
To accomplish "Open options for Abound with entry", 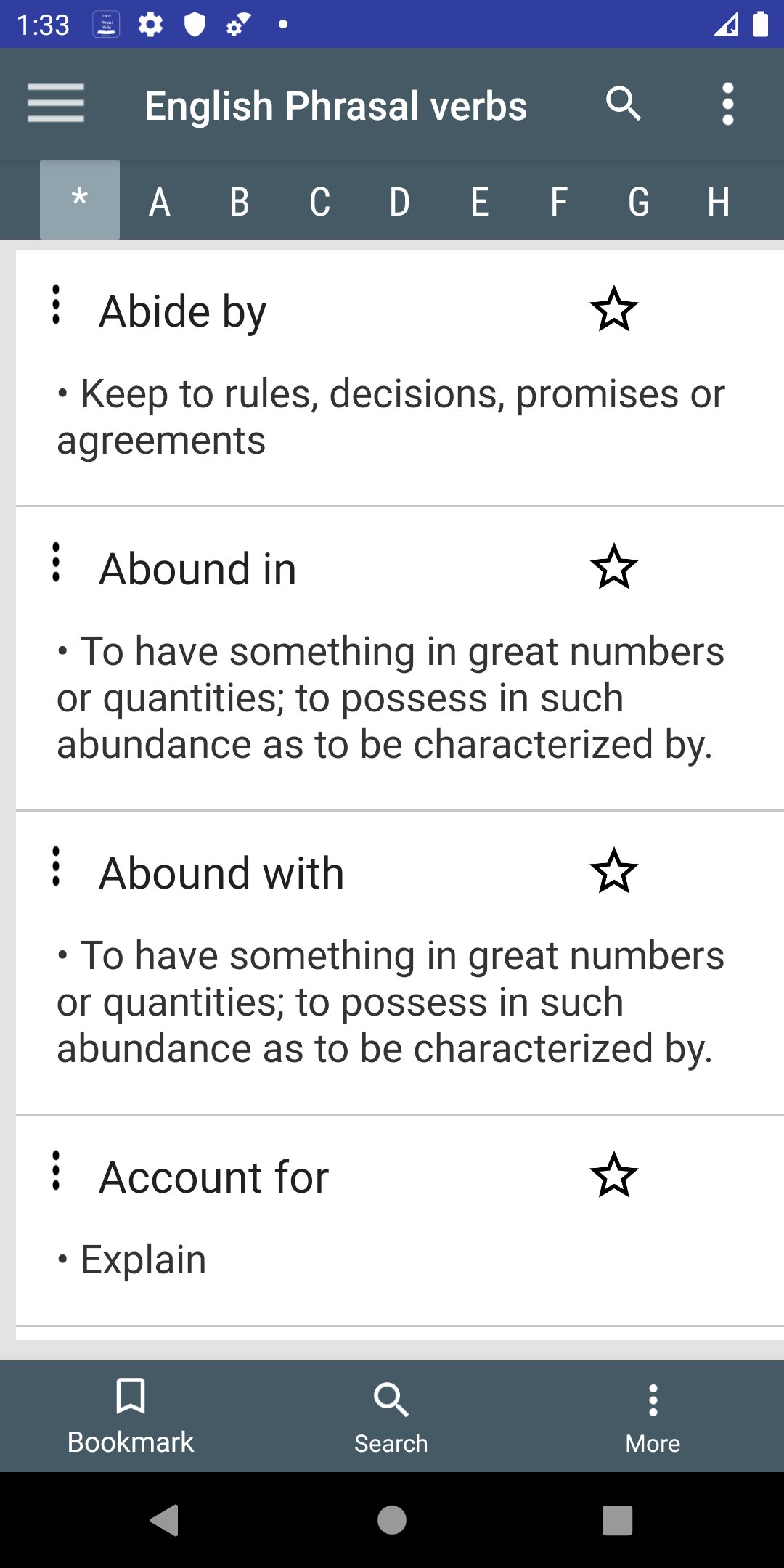I will click(56, 866).
